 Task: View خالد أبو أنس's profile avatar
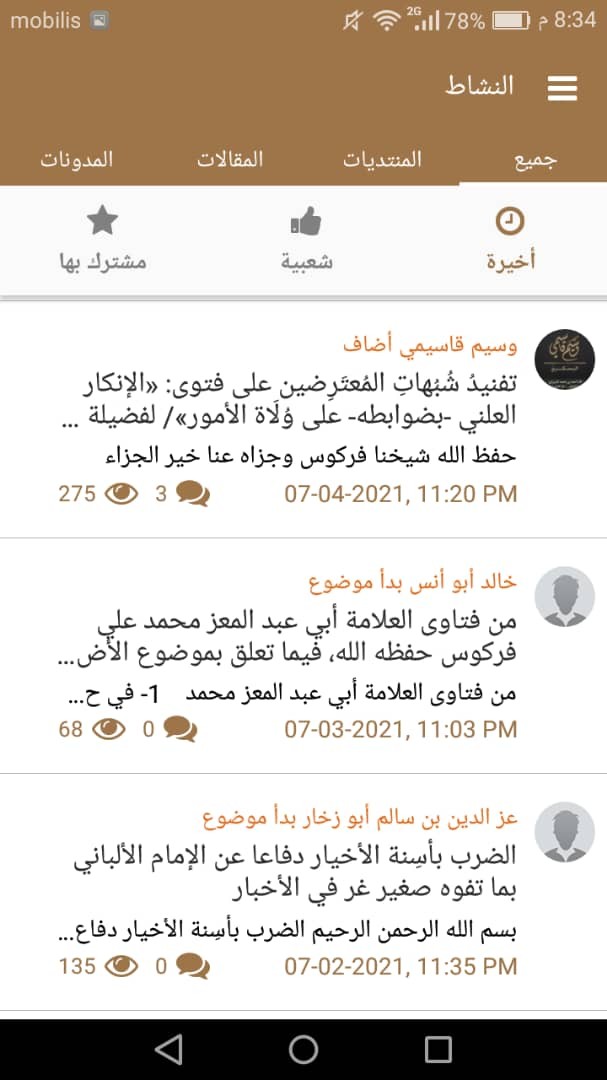pyautogui.click(x=565, y=598)
